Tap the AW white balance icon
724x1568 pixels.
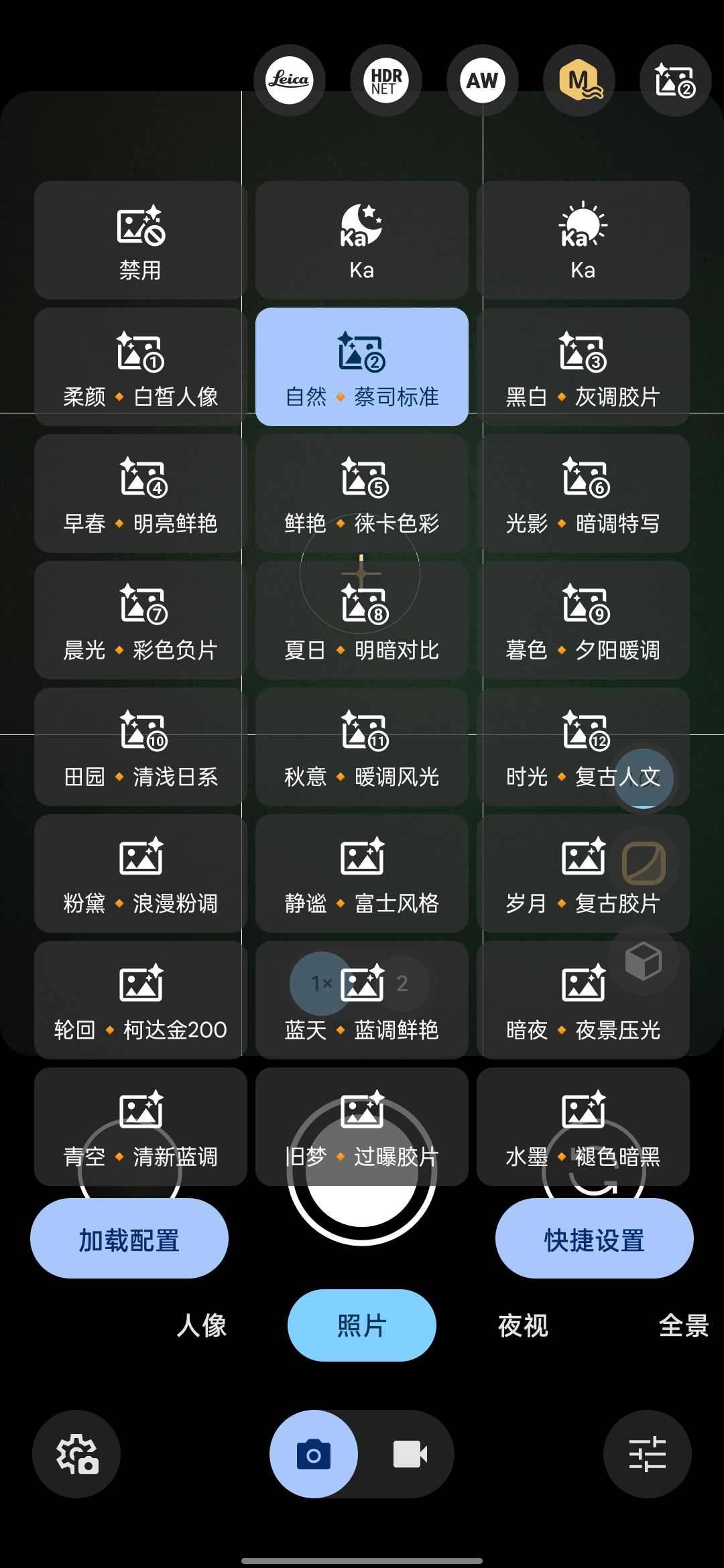click(483, 80)
